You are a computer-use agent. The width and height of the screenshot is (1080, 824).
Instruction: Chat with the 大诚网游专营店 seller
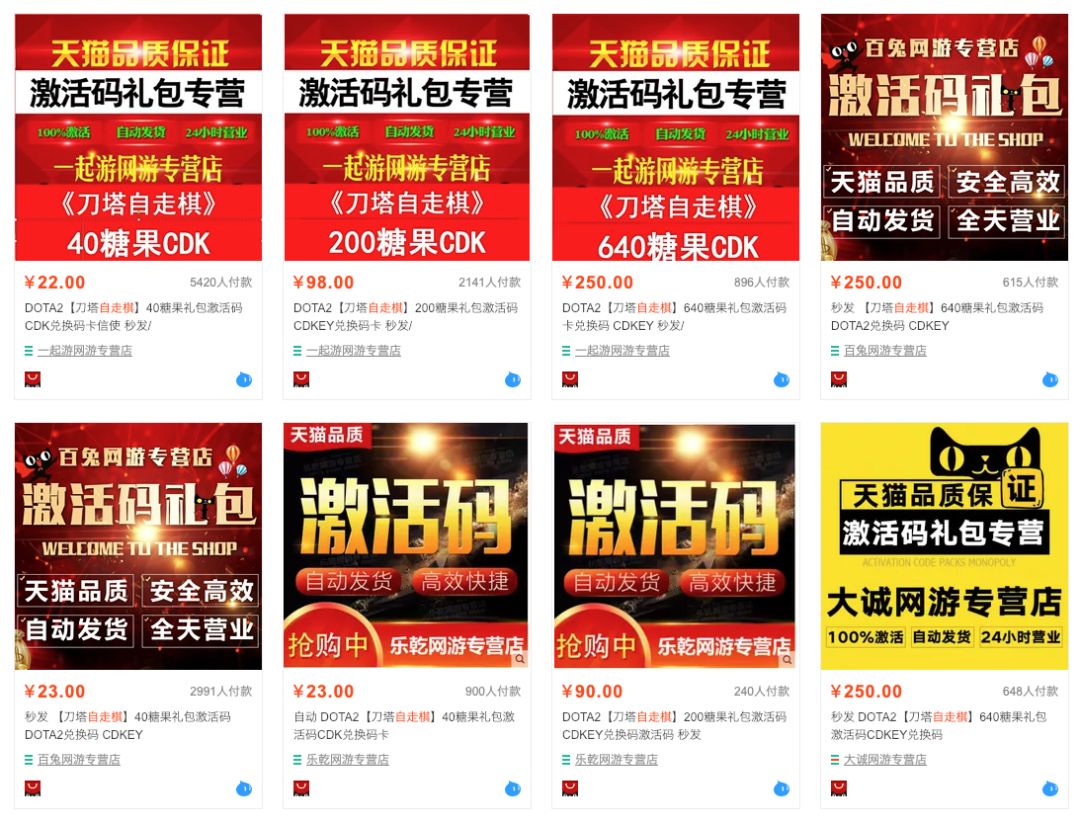(1050, 789)
